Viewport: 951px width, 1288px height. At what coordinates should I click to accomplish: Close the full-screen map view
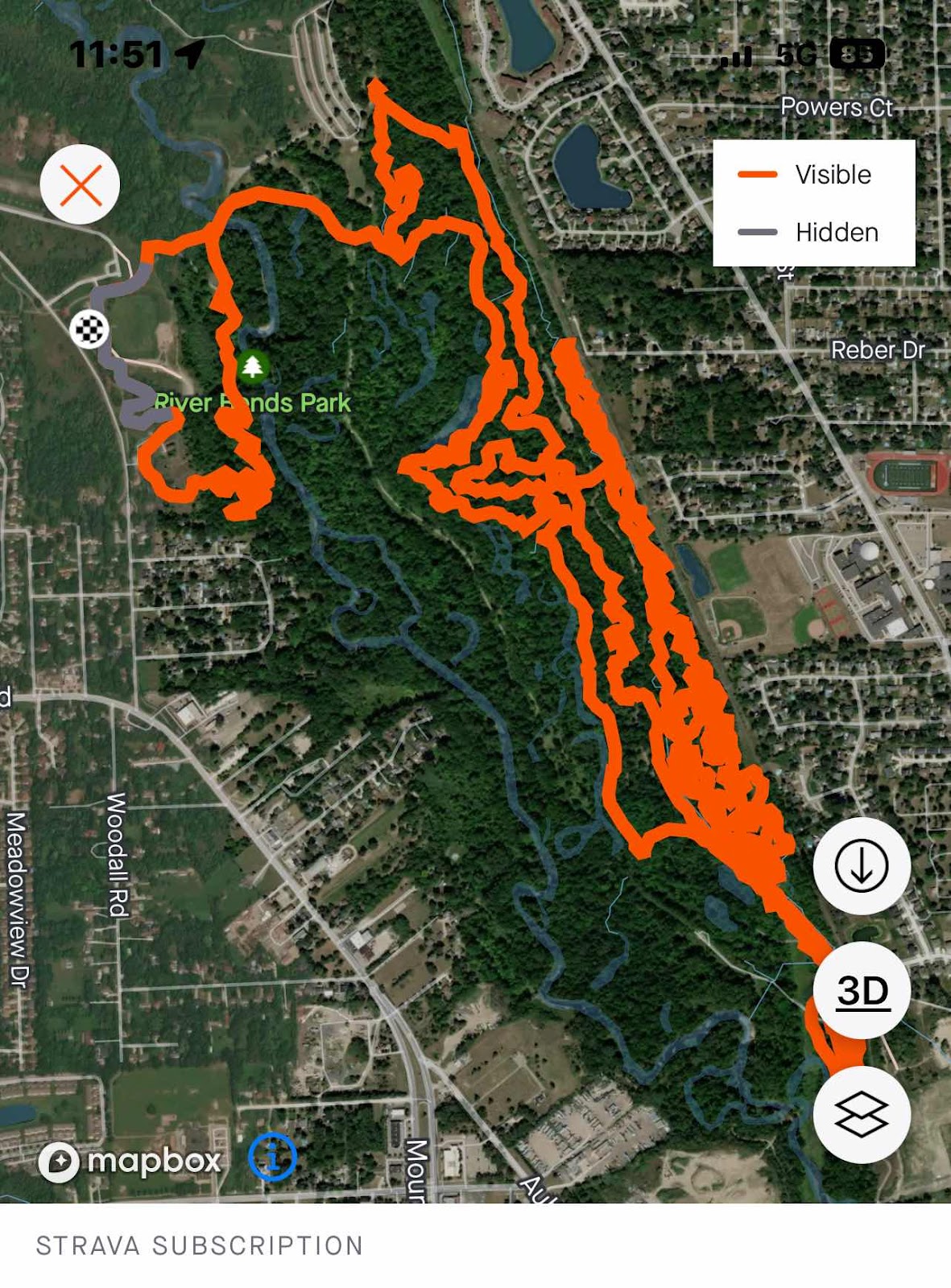(x=80, y=185)
